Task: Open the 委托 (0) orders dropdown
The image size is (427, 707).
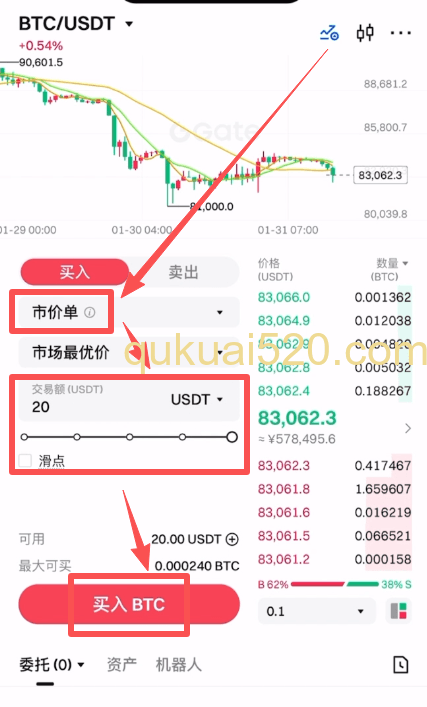Action: tap(52, 665)
